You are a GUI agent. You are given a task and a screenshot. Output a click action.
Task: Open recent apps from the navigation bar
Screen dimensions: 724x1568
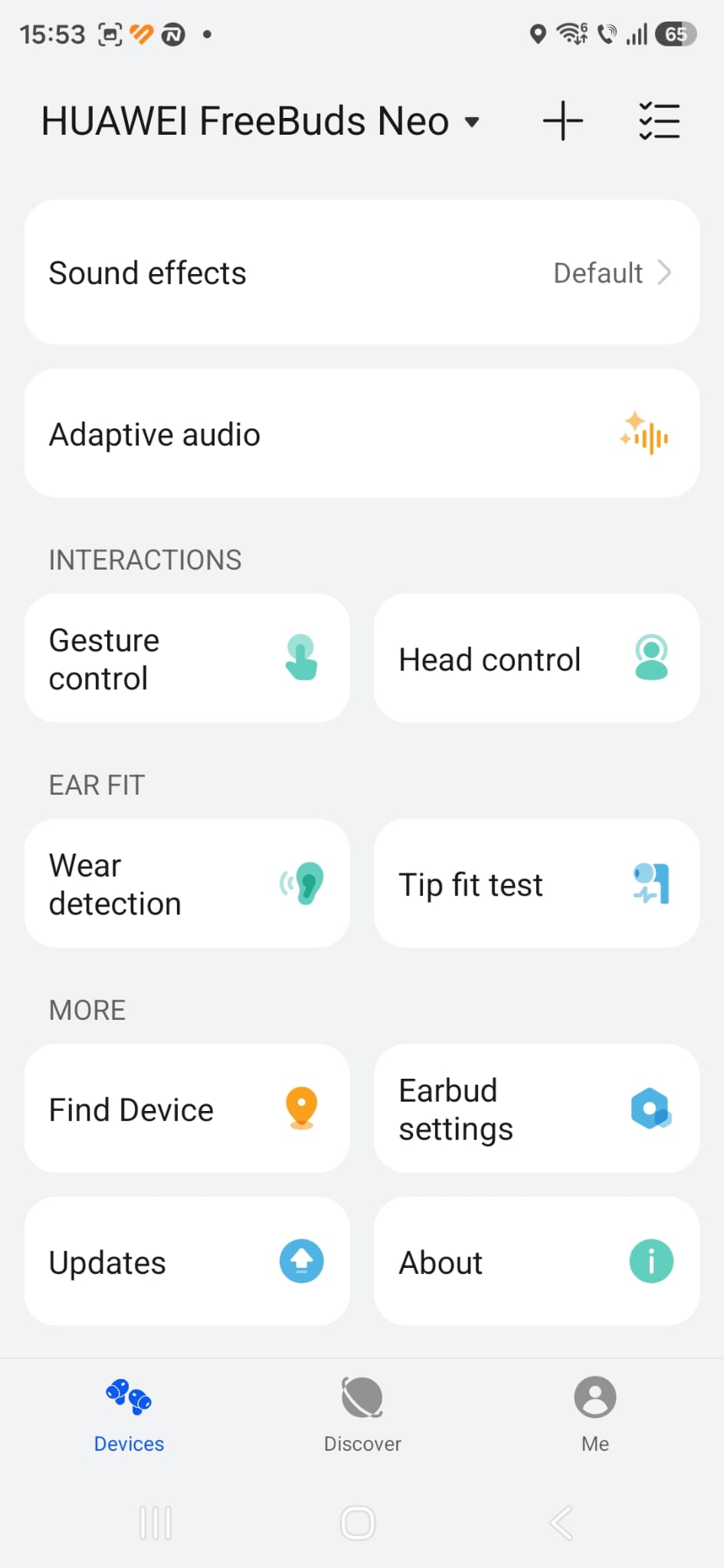[x=156, y=1523]
